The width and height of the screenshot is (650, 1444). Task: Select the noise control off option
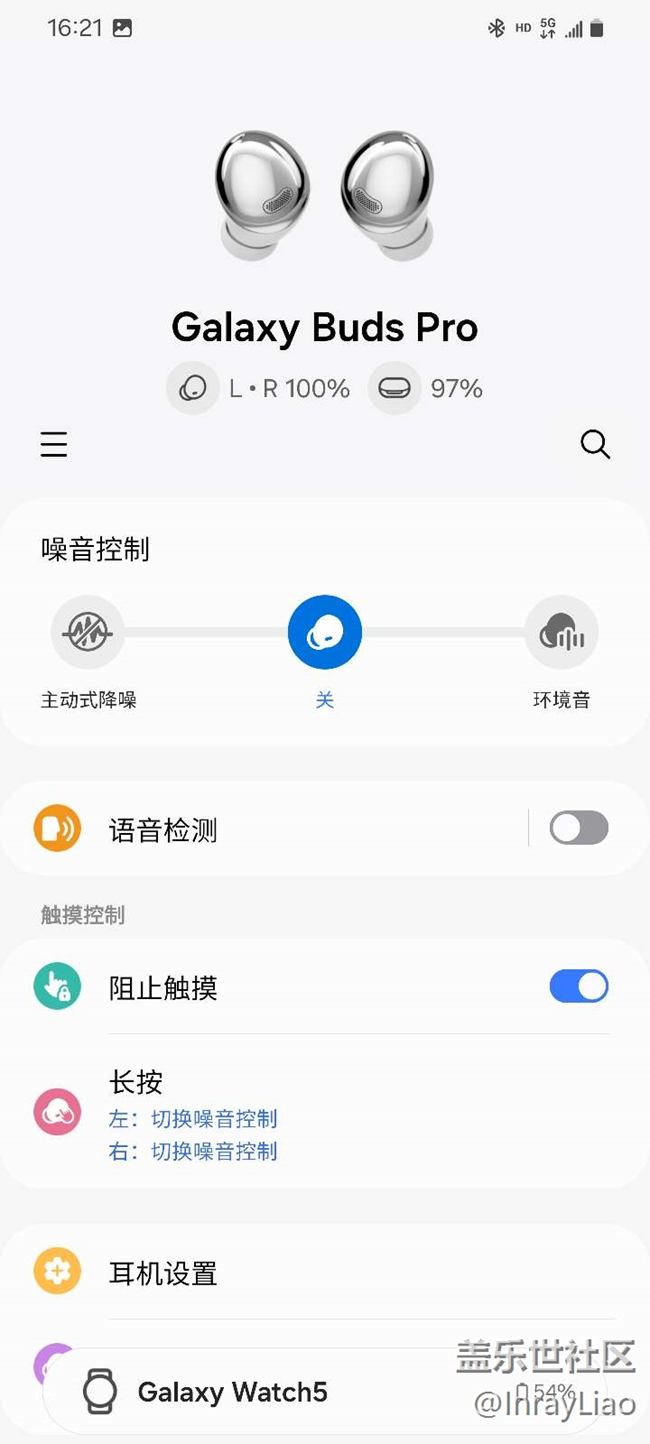click(x=325, y=633)
